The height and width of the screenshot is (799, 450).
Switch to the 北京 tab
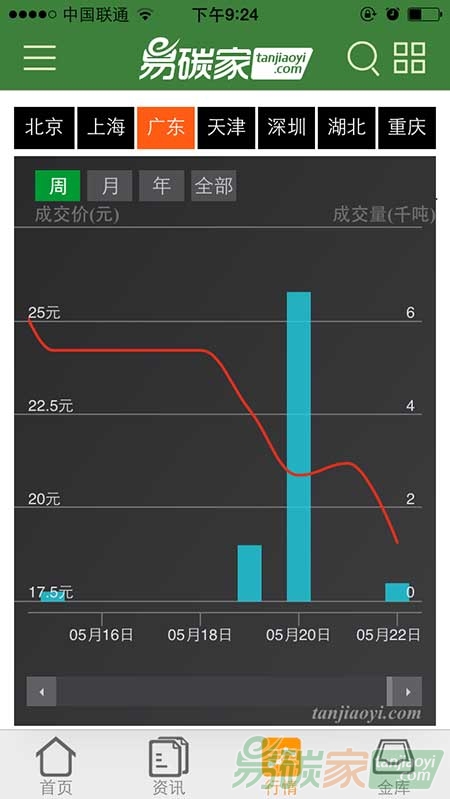pos(44,127)
